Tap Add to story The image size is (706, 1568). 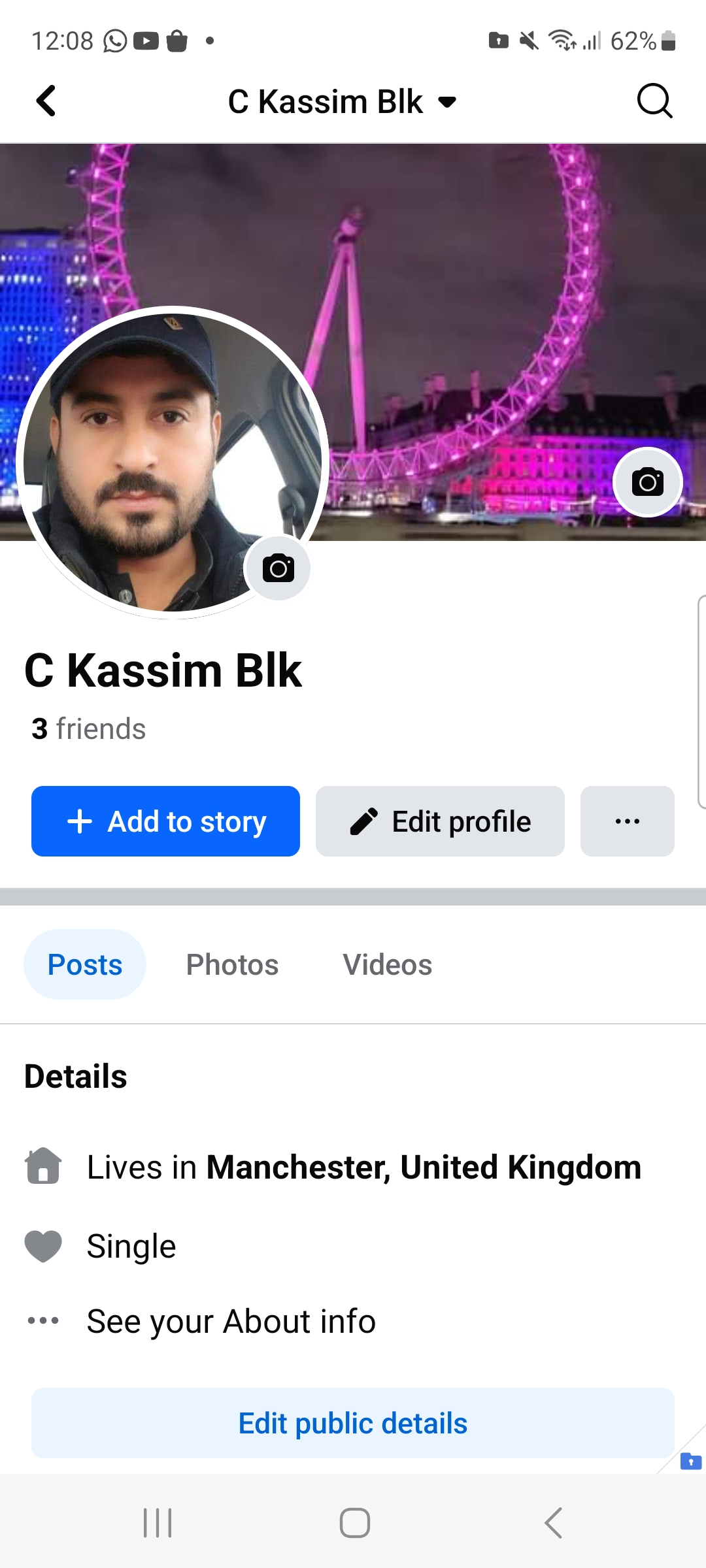click(x=165, y=821)
